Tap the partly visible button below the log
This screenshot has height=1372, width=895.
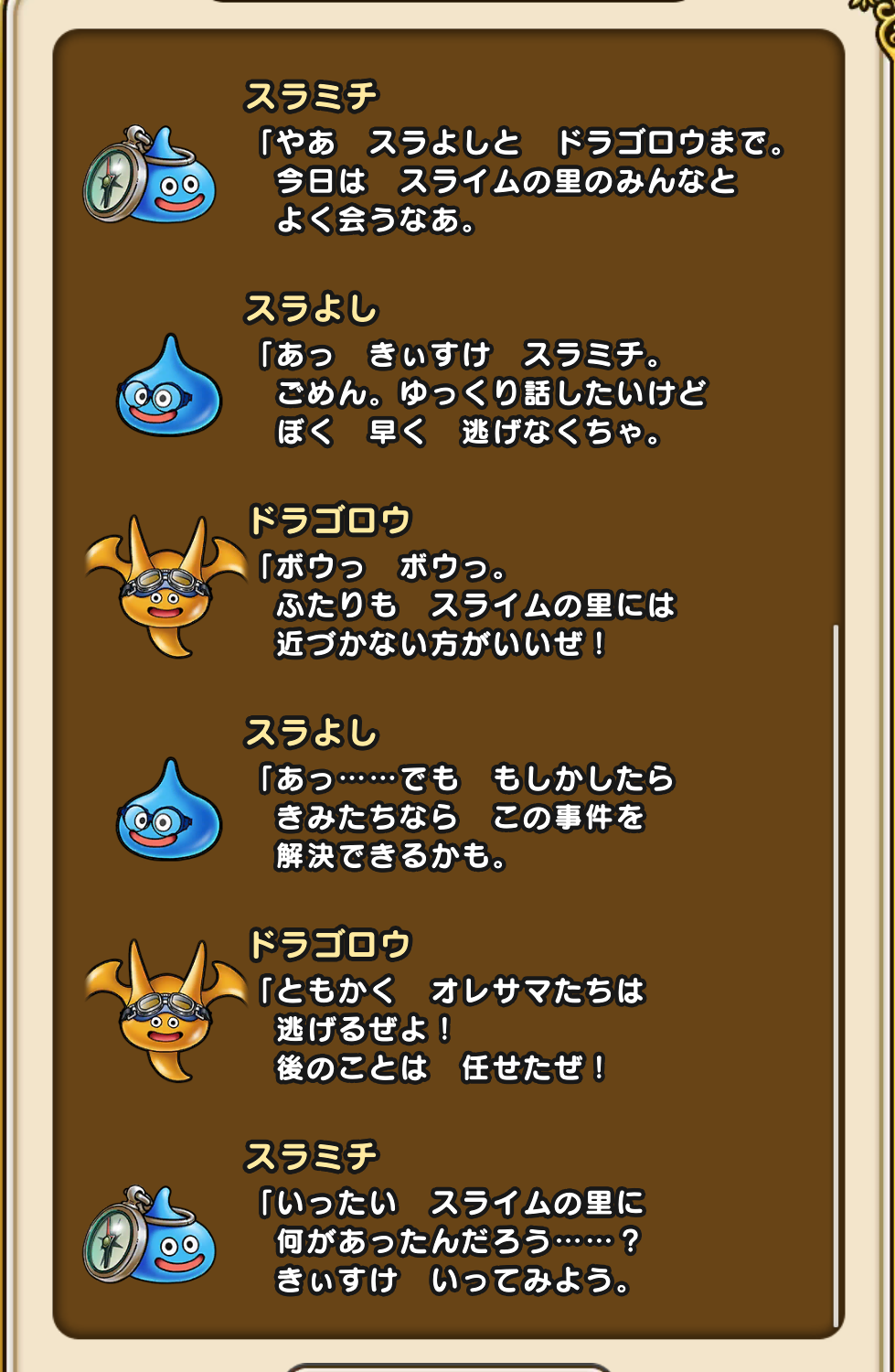pos(448,1367)
